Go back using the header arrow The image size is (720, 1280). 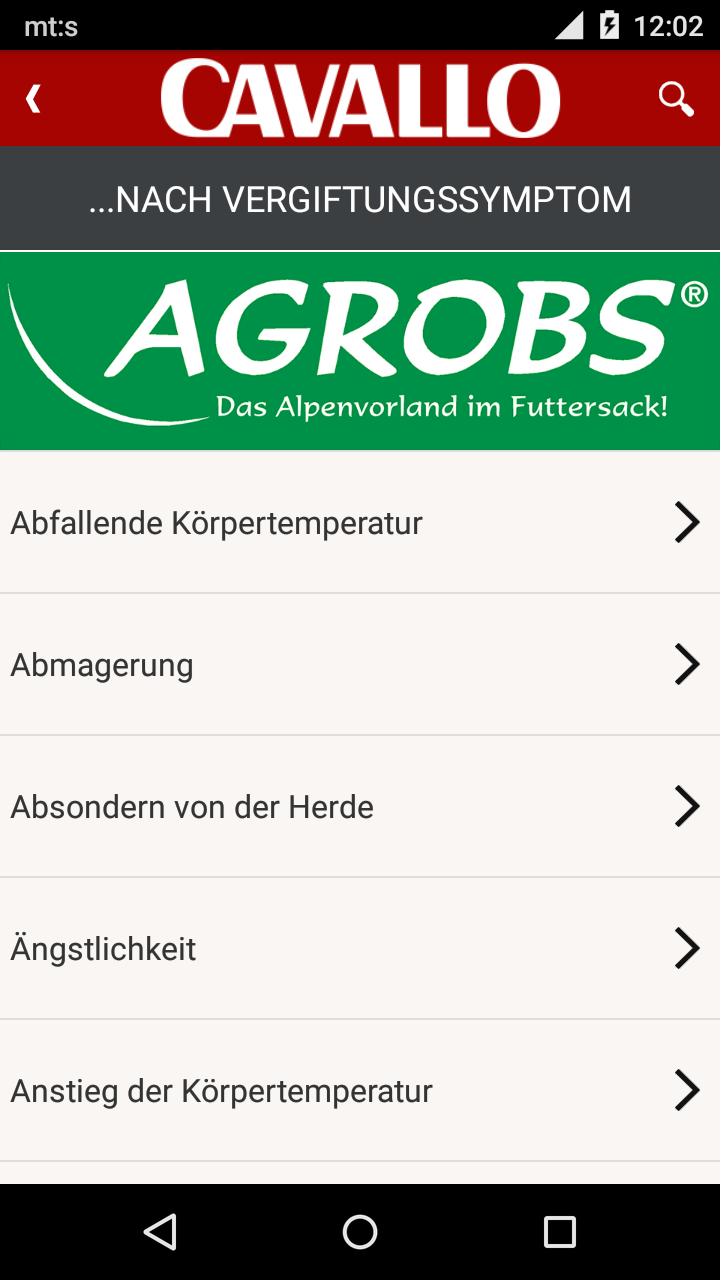[x=34, y=98]
